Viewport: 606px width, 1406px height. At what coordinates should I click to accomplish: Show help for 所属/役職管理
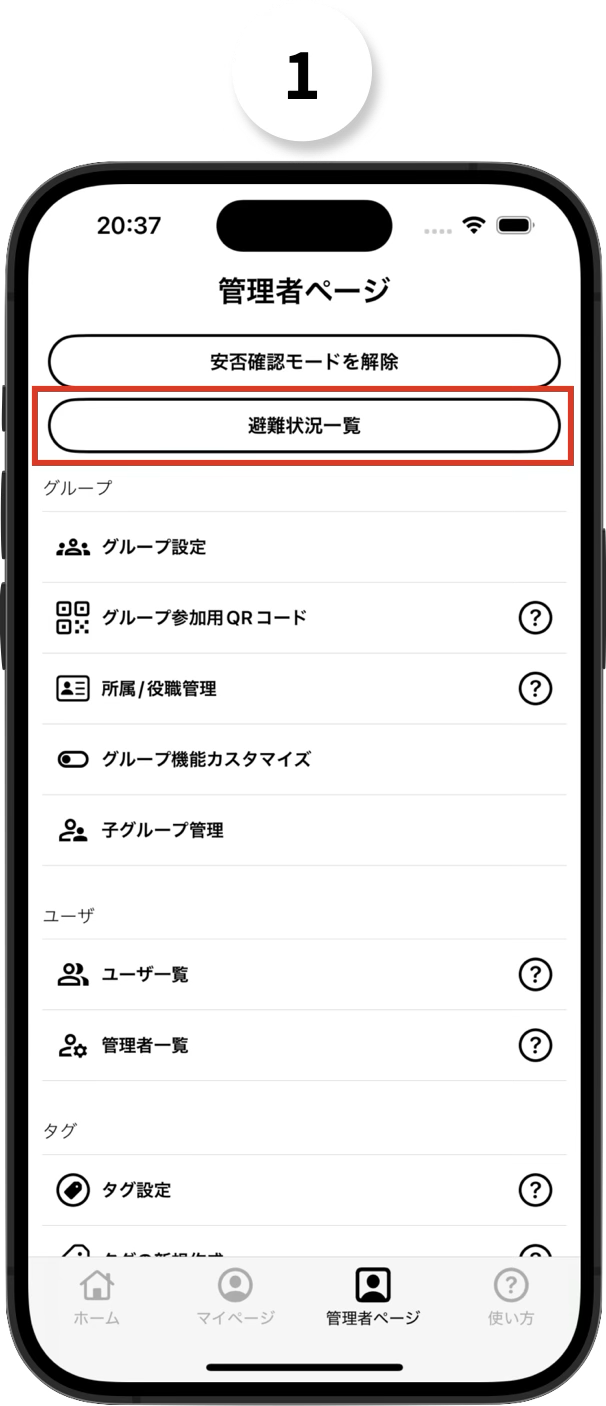point(536,688)
